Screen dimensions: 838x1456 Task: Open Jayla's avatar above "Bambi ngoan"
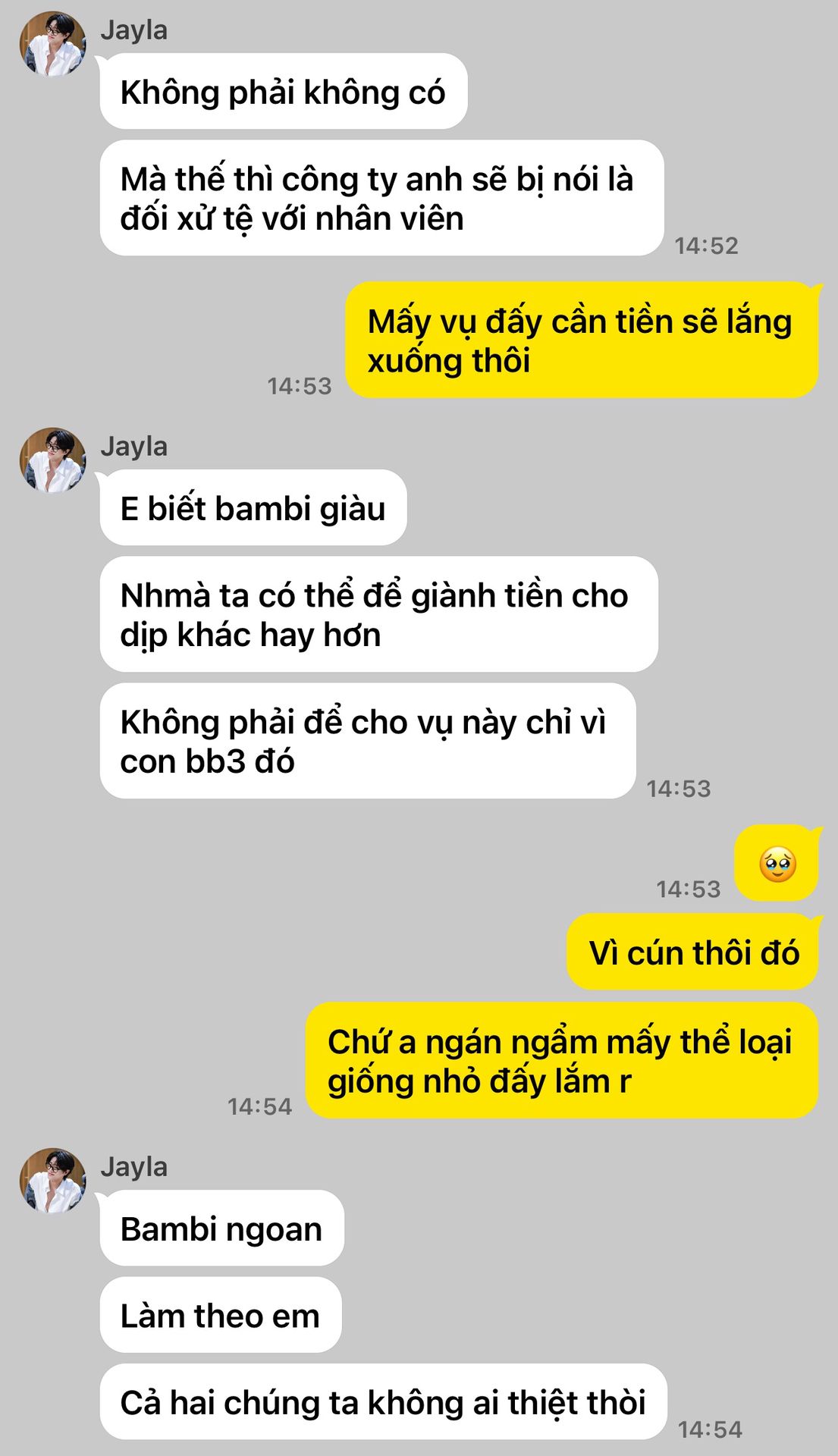(x=53, y=1181)
